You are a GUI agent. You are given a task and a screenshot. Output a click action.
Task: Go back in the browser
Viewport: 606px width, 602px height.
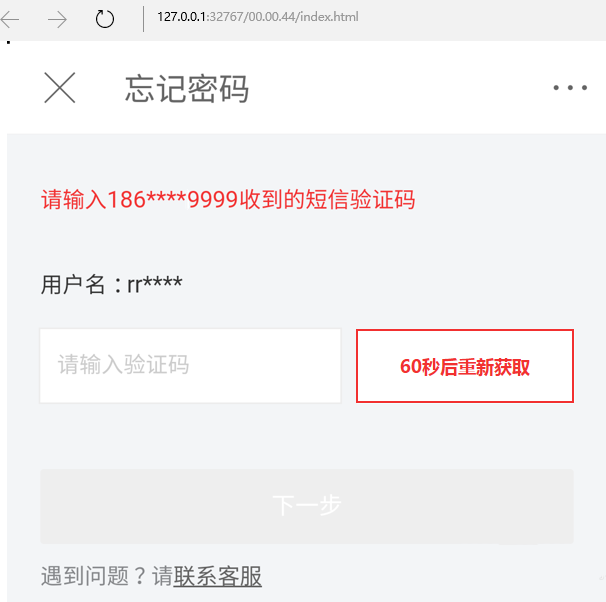tap(11, 18)
